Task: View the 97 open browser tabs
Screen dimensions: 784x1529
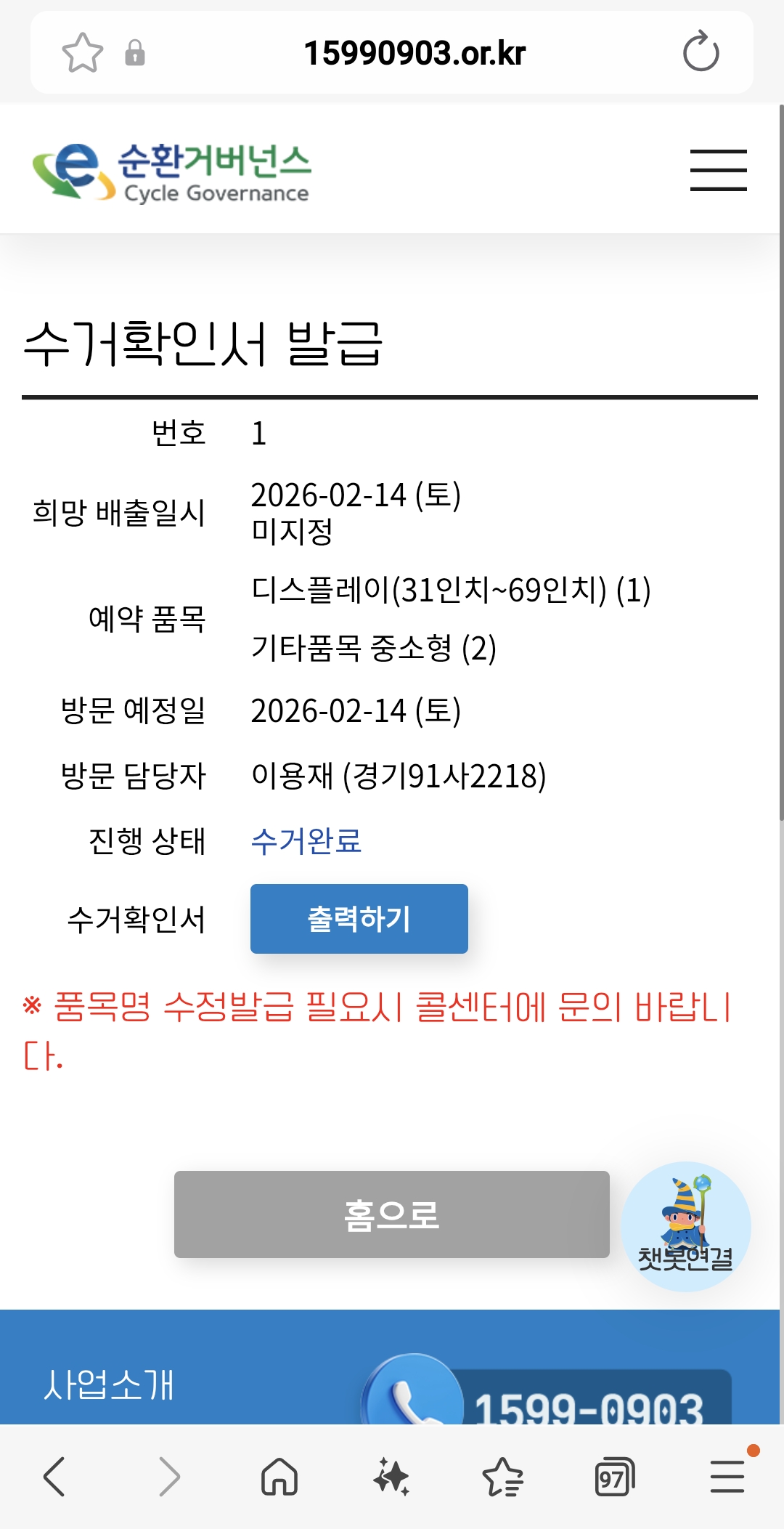Action: 614,1477
